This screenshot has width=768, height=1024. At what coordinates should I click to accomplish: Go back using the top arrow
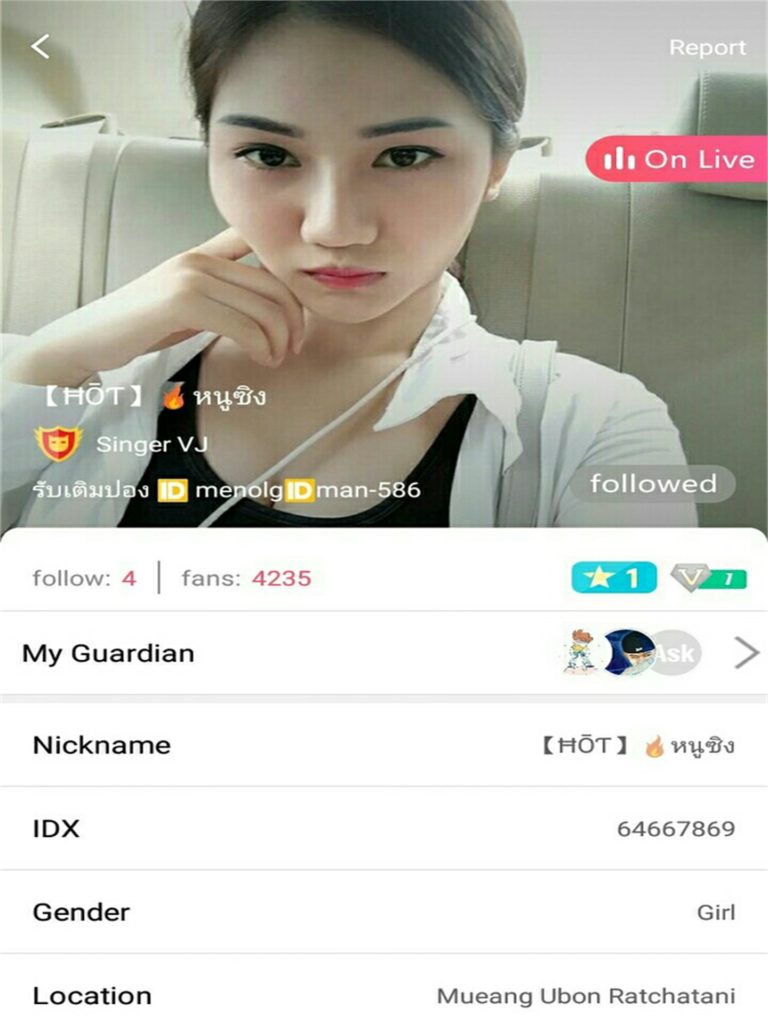(x=40, y=46)
